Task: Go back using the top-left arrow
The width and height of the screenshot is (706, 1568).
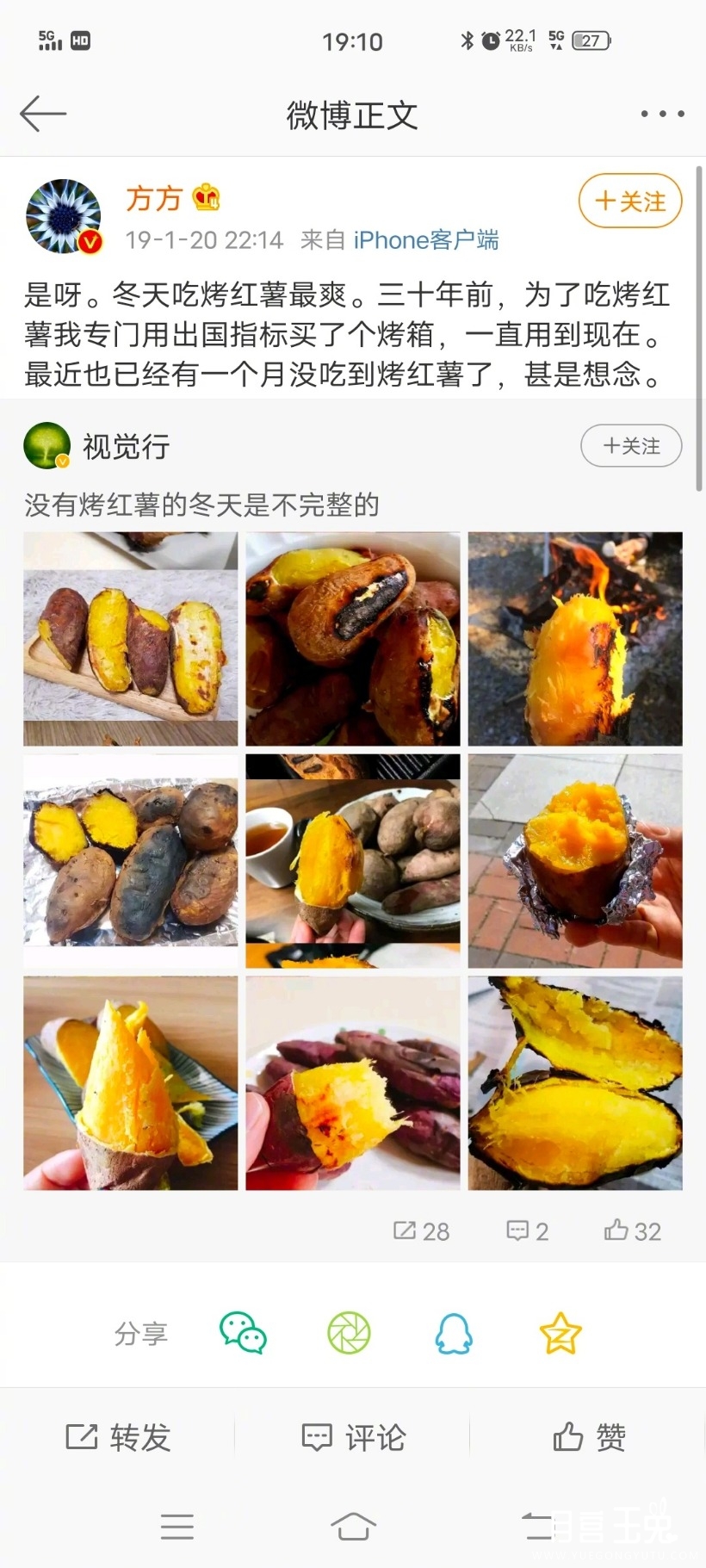Action: point(42,114)
